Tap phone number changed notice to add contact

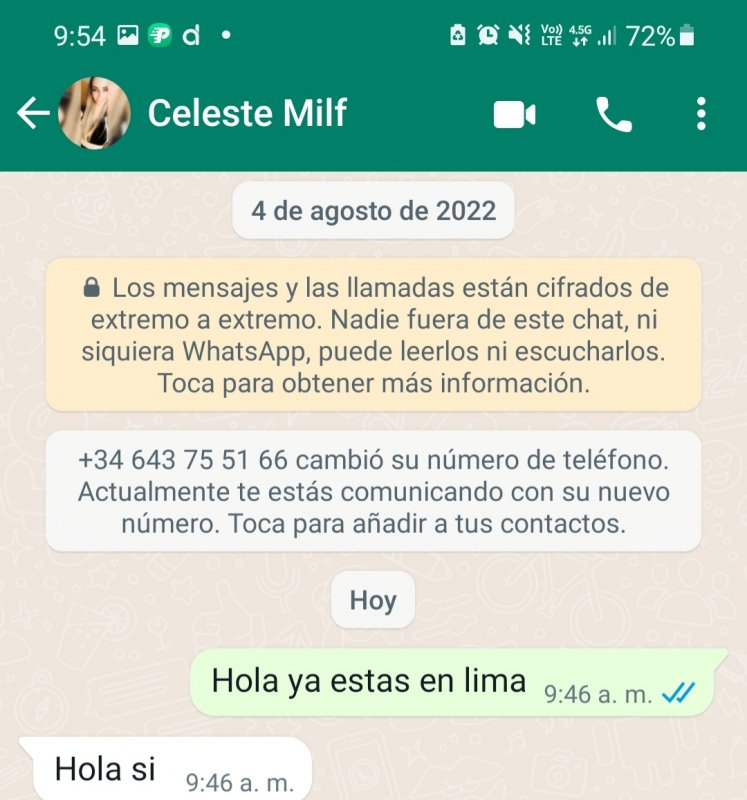373,491
